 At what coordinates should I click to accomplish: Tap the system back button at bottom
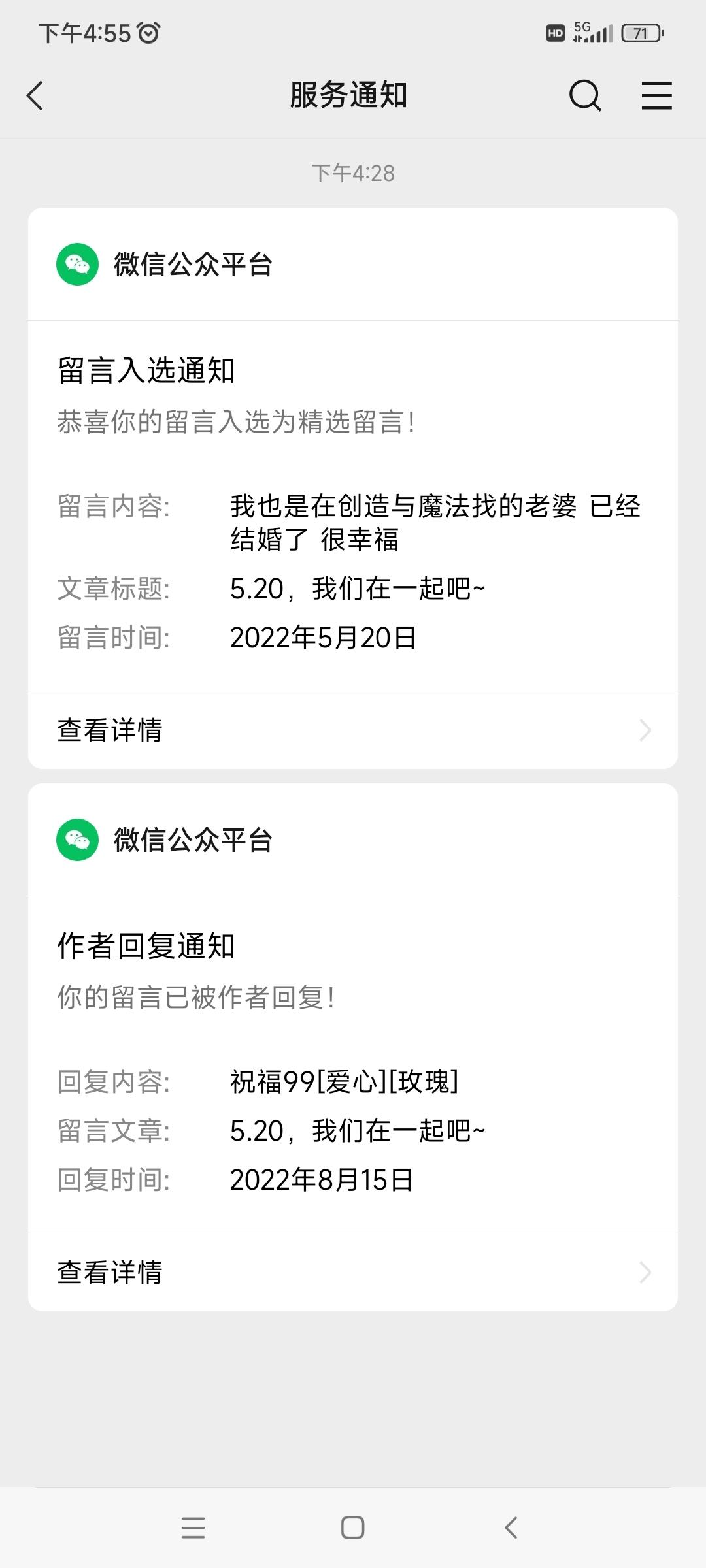click(511, 1527)
